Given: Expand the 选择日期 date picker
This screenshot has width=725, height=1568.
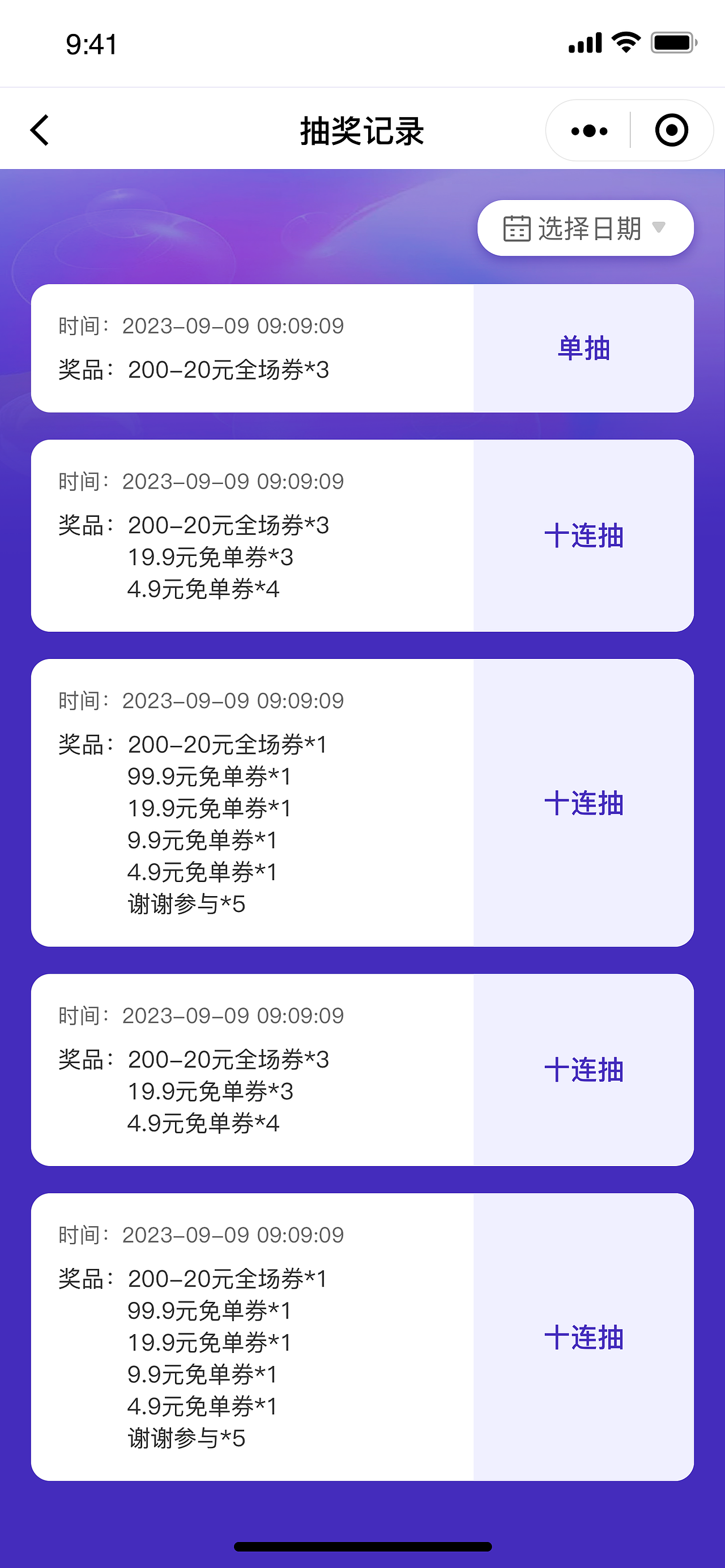Looking at the screenshot, I should (x=586, y=228).
